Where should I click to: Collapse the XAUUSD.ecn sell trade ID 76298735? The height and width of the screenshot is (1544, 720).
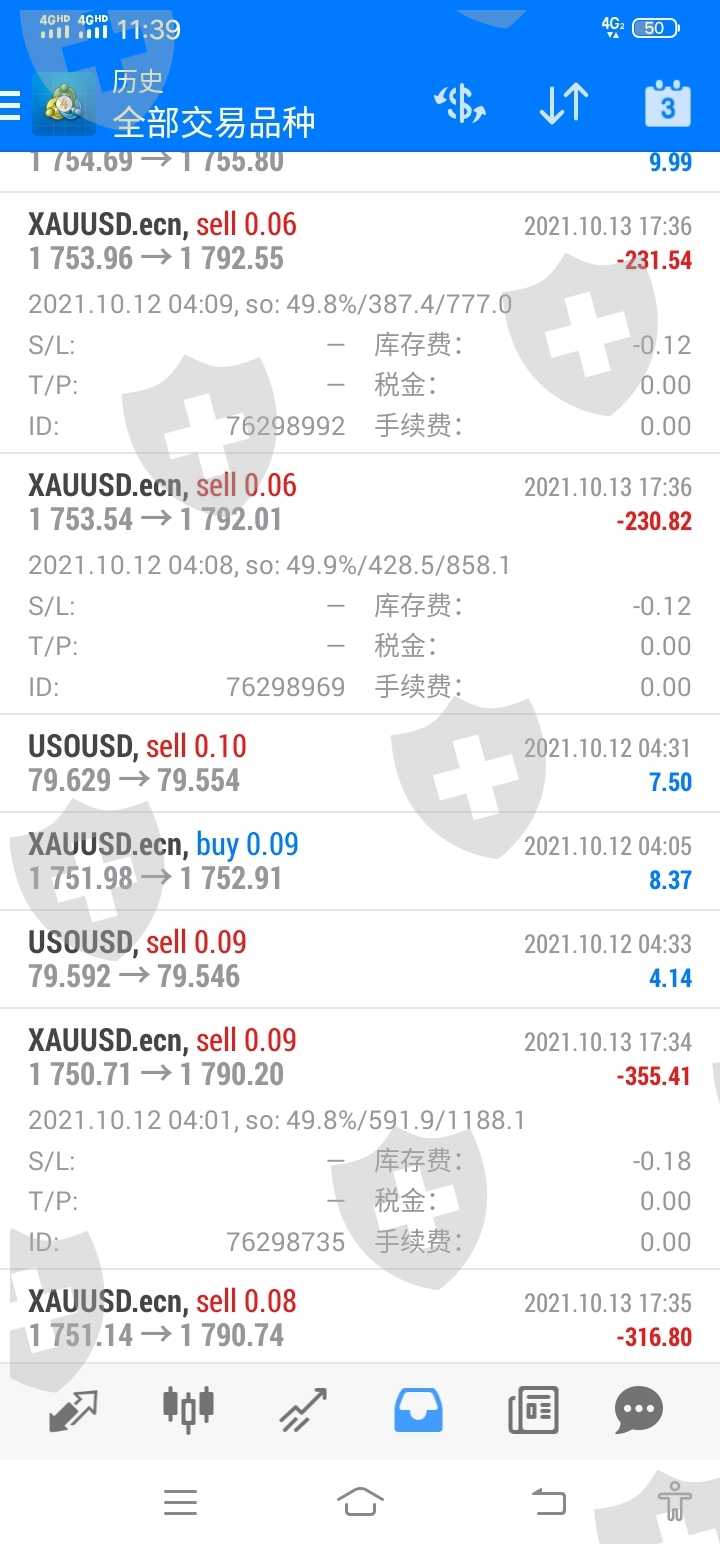pyautogui.click(x=360, y=1058)
